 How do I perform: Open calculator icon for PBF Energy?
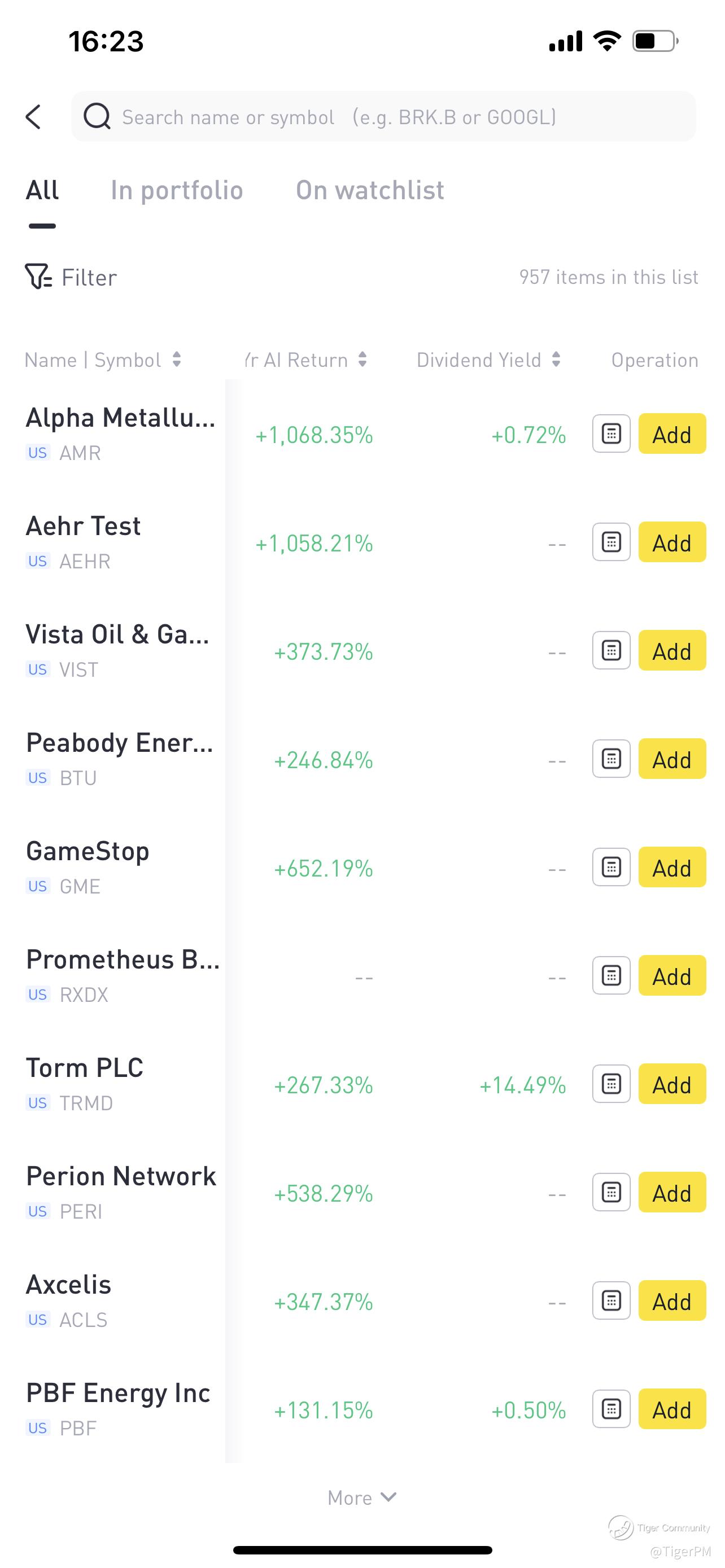tap(611, 1409)
